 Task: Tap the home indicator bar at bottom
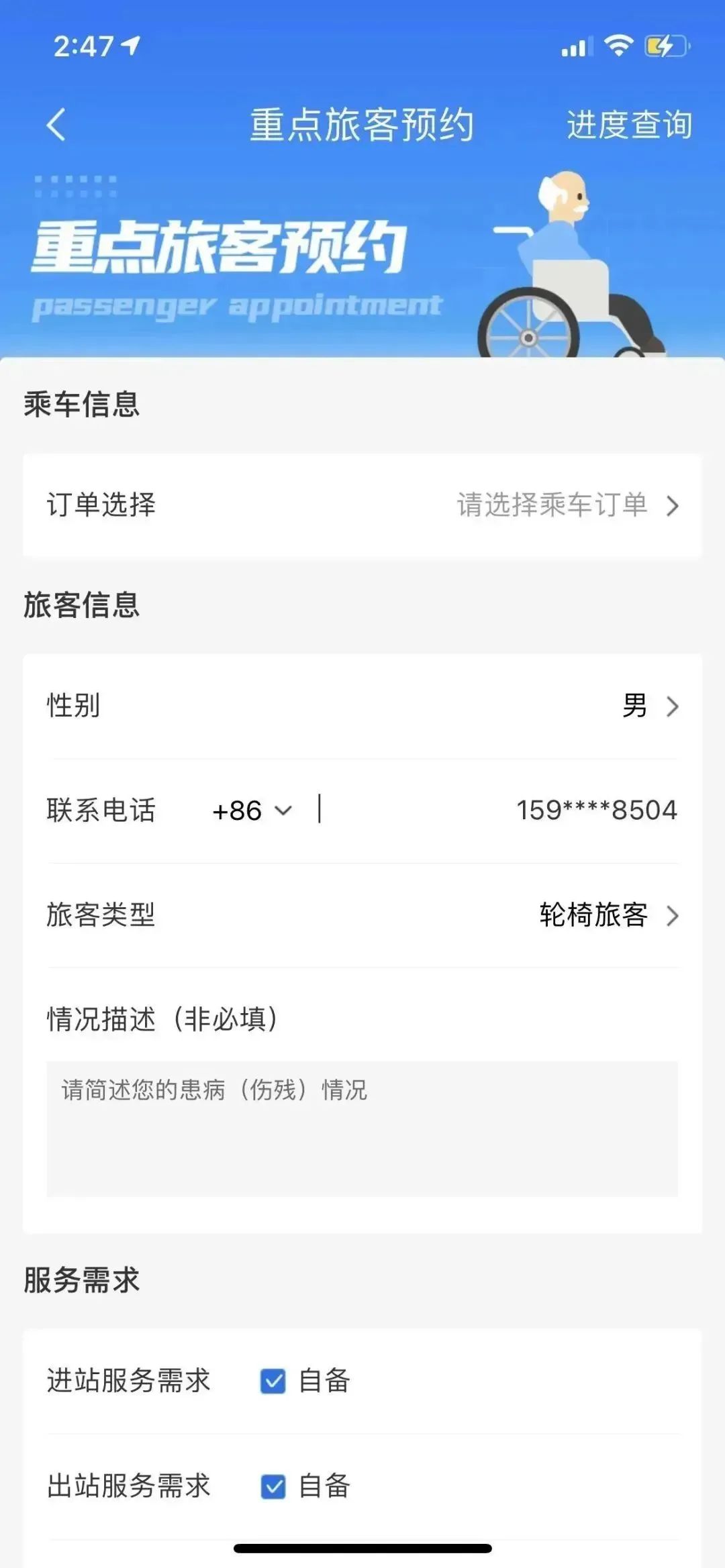click(362, 1550)
